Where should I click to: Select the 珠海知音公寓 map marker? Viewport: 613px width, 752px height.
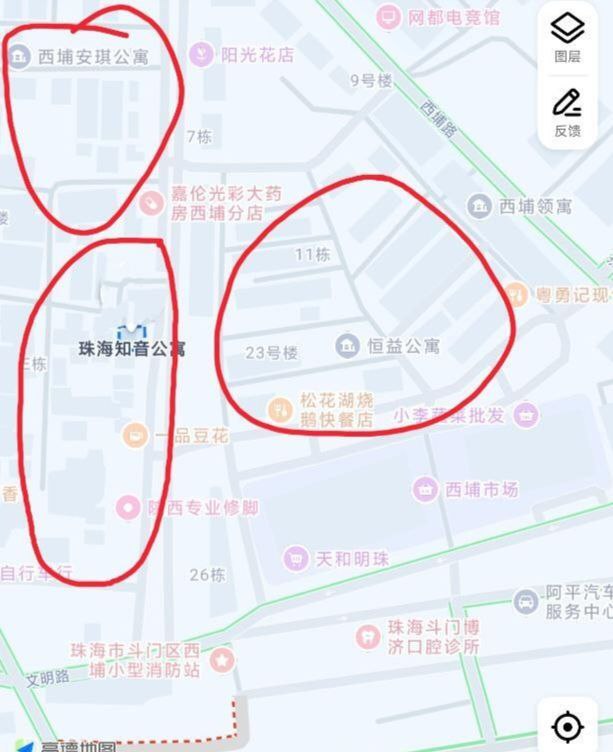coord(131,329)
